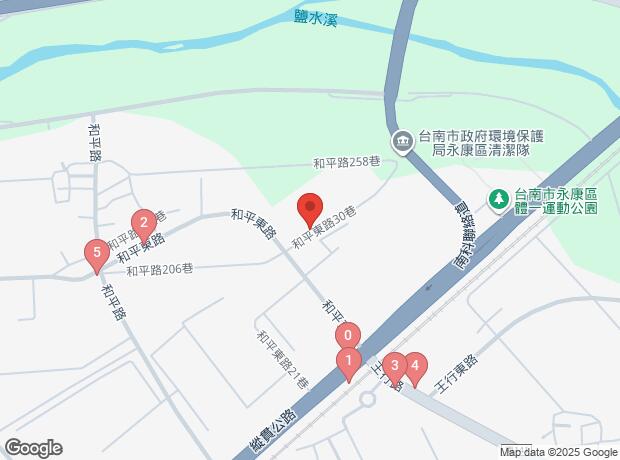Tap map marker number 1

(x=348, y=361)
